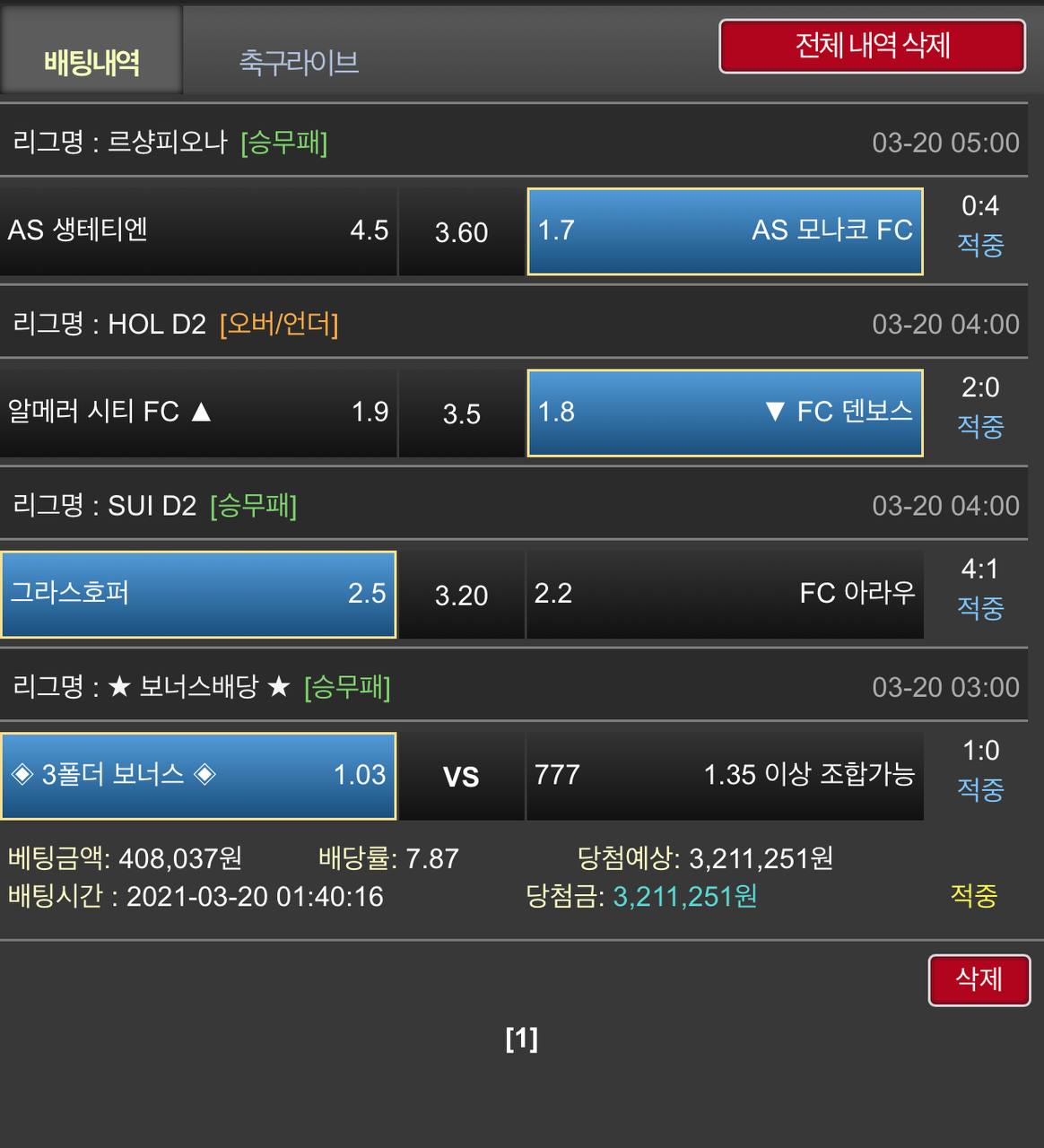
Task: Delete this bet slip with 삭제
Action: (979, 979)
